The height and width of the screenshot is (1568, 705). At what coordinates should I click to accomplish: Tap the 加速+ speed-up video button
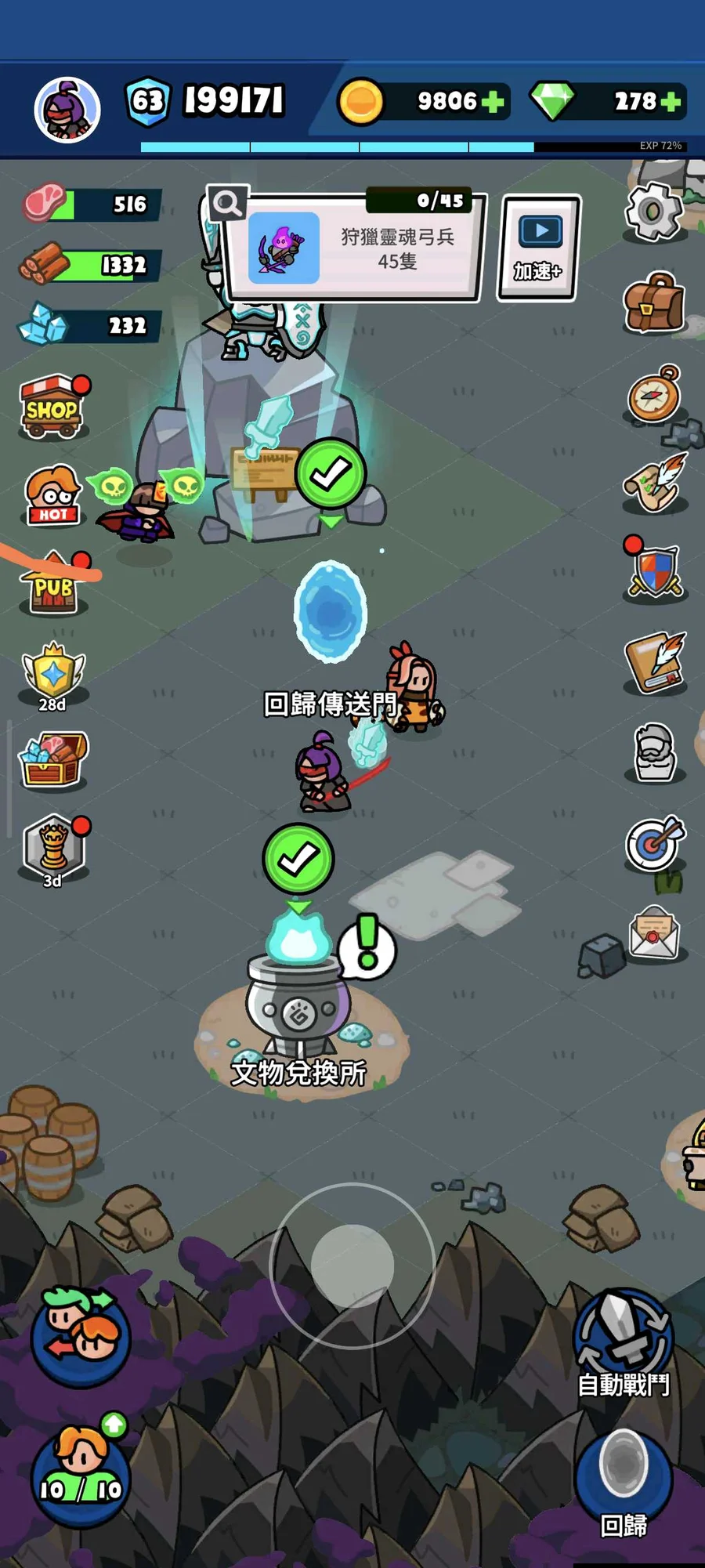538,248
